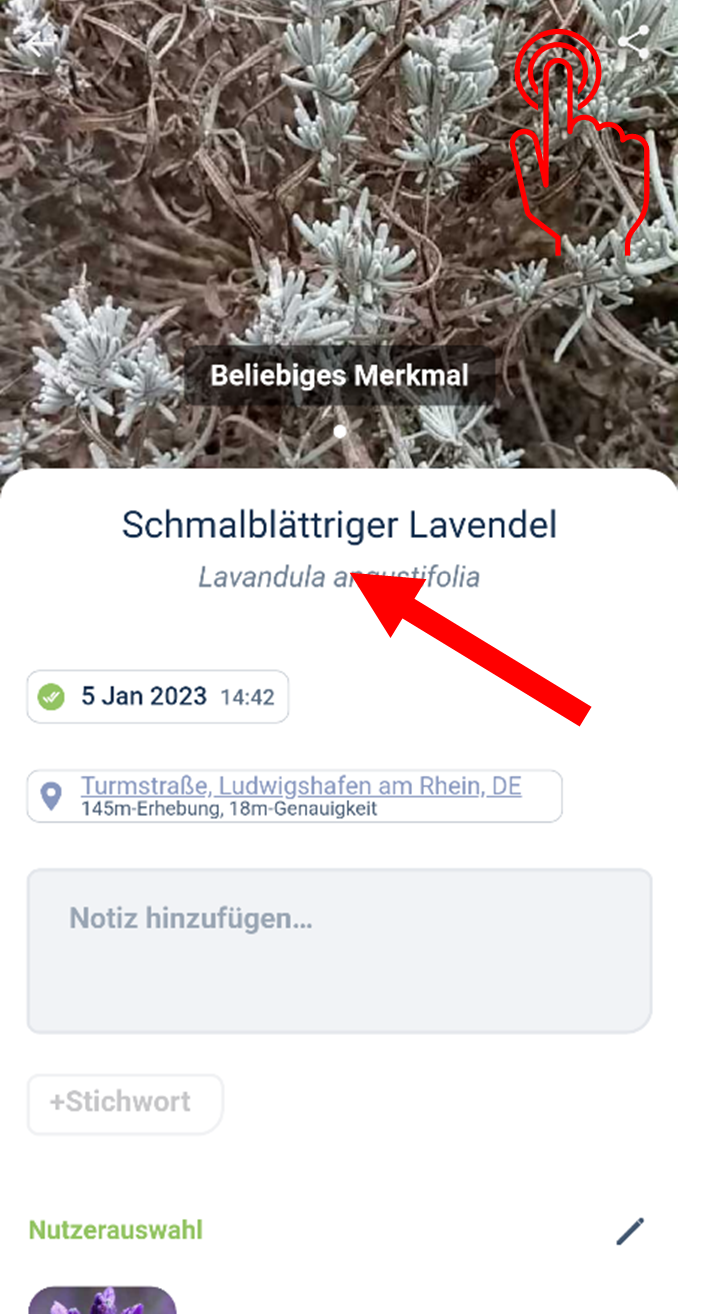The width and height of the screenshot is (707, 1314).
Task: Add a keyword with +Stichwort
Action: pos(124,1103)
